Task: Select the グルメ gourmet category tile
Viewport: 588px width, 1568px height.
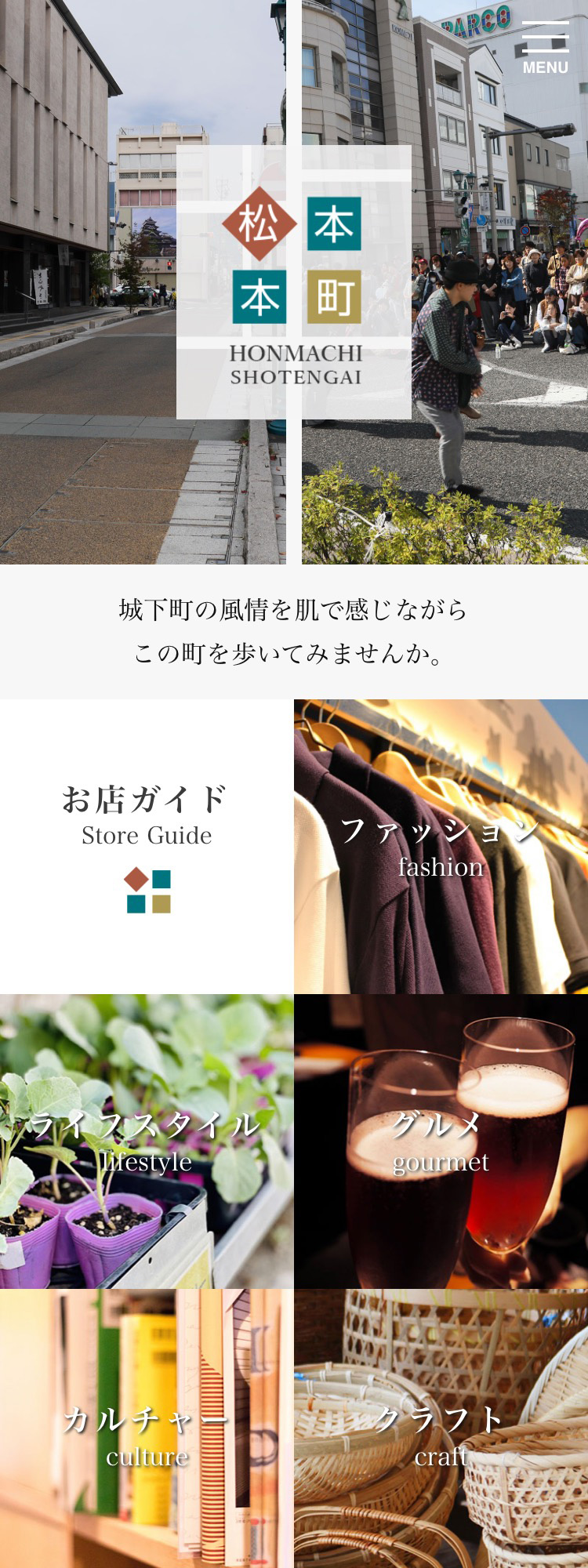Action: point(441,1142)
